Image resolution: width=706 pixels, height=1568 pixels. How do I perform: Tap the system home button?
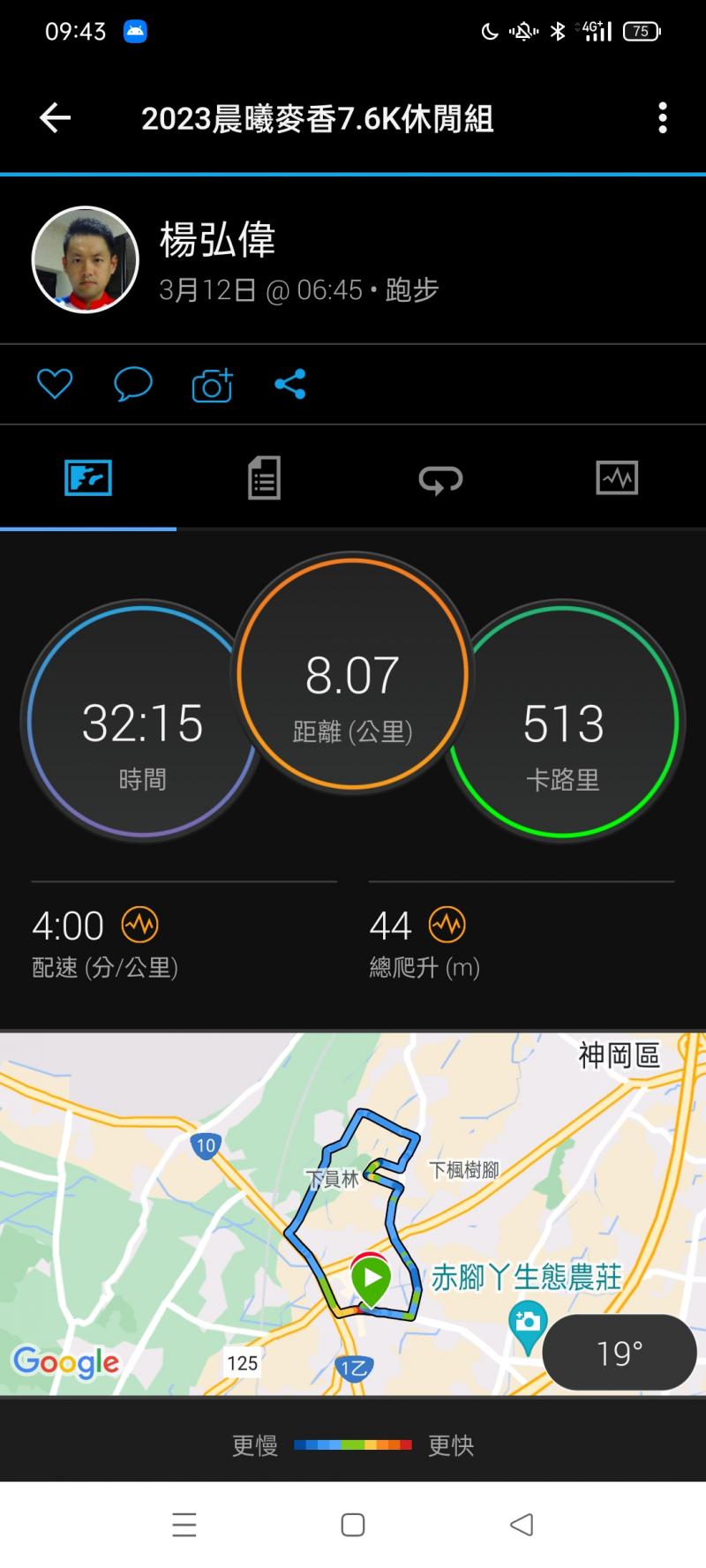pos(353,1525)
